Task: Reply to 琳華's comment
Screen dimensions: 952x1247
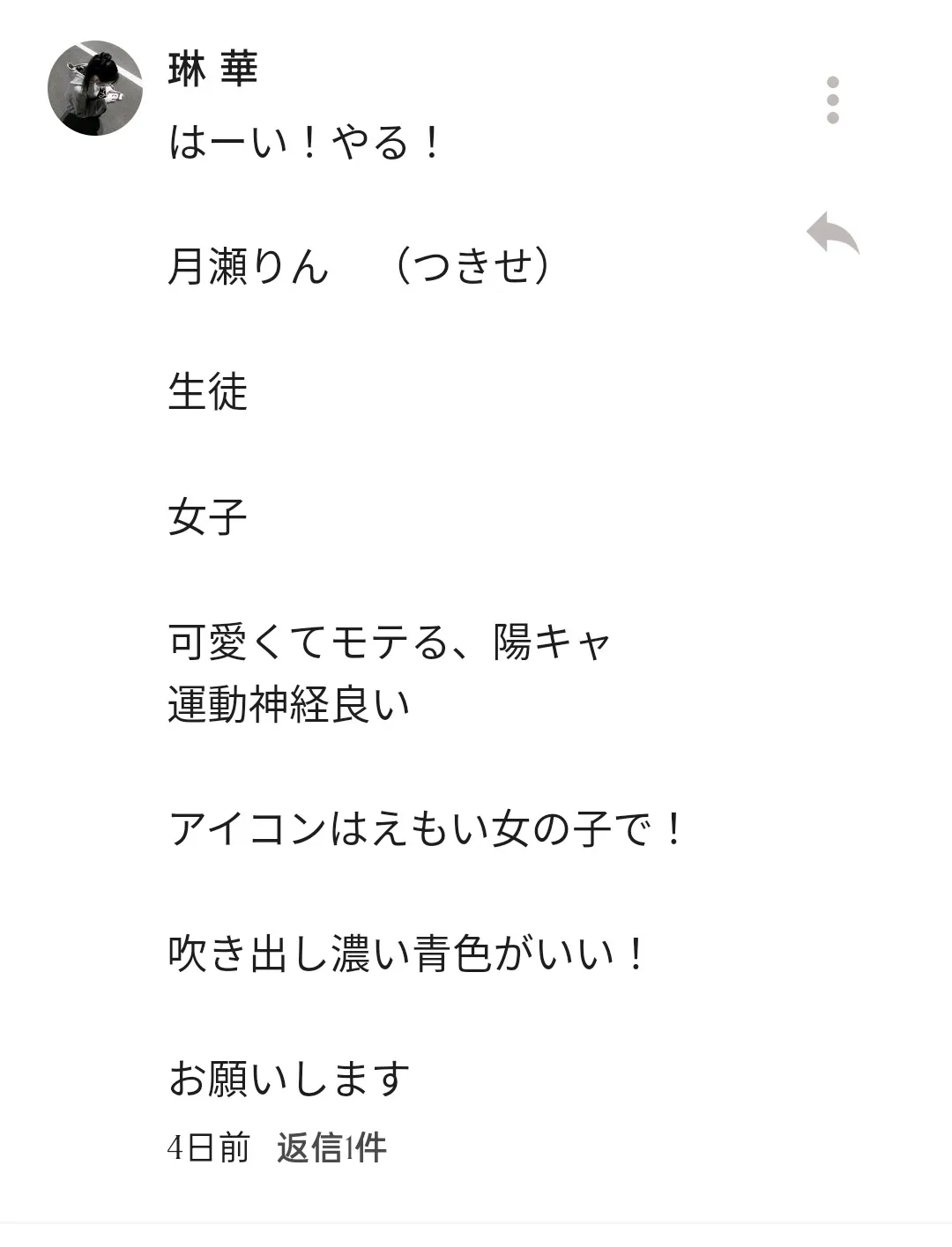Action: [832, 234]
